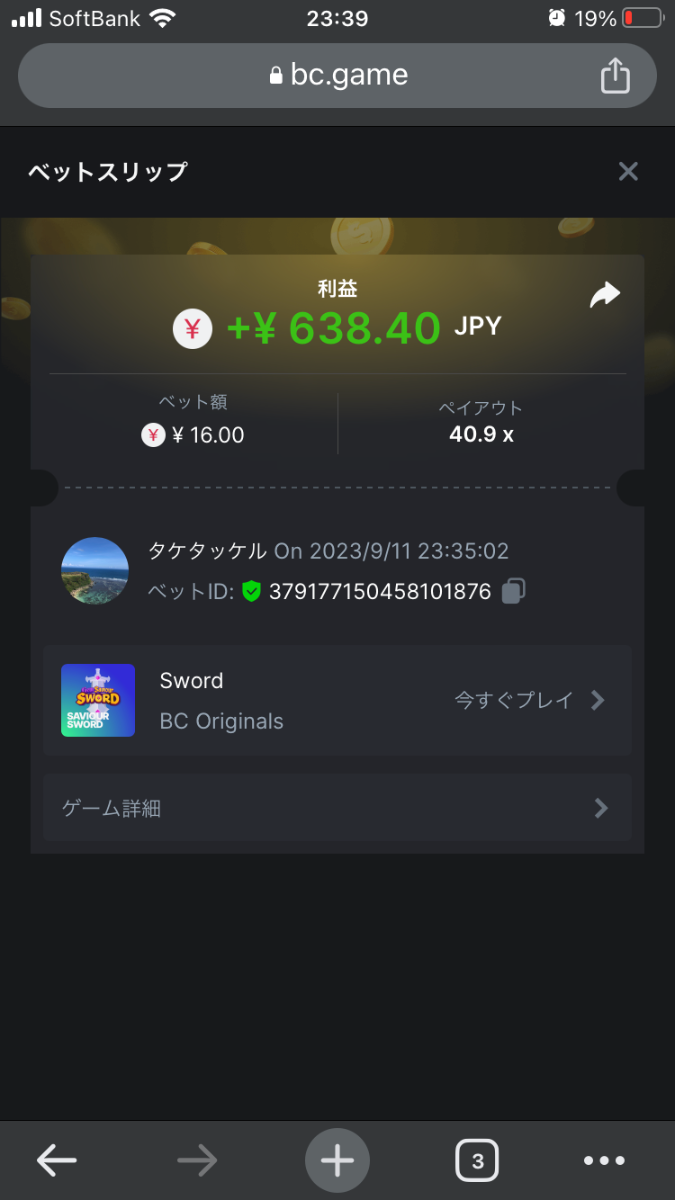Expand the game details row
The width and height of the screenshot is (675, 1200).
pyautogui.click(x=337, y=808)
